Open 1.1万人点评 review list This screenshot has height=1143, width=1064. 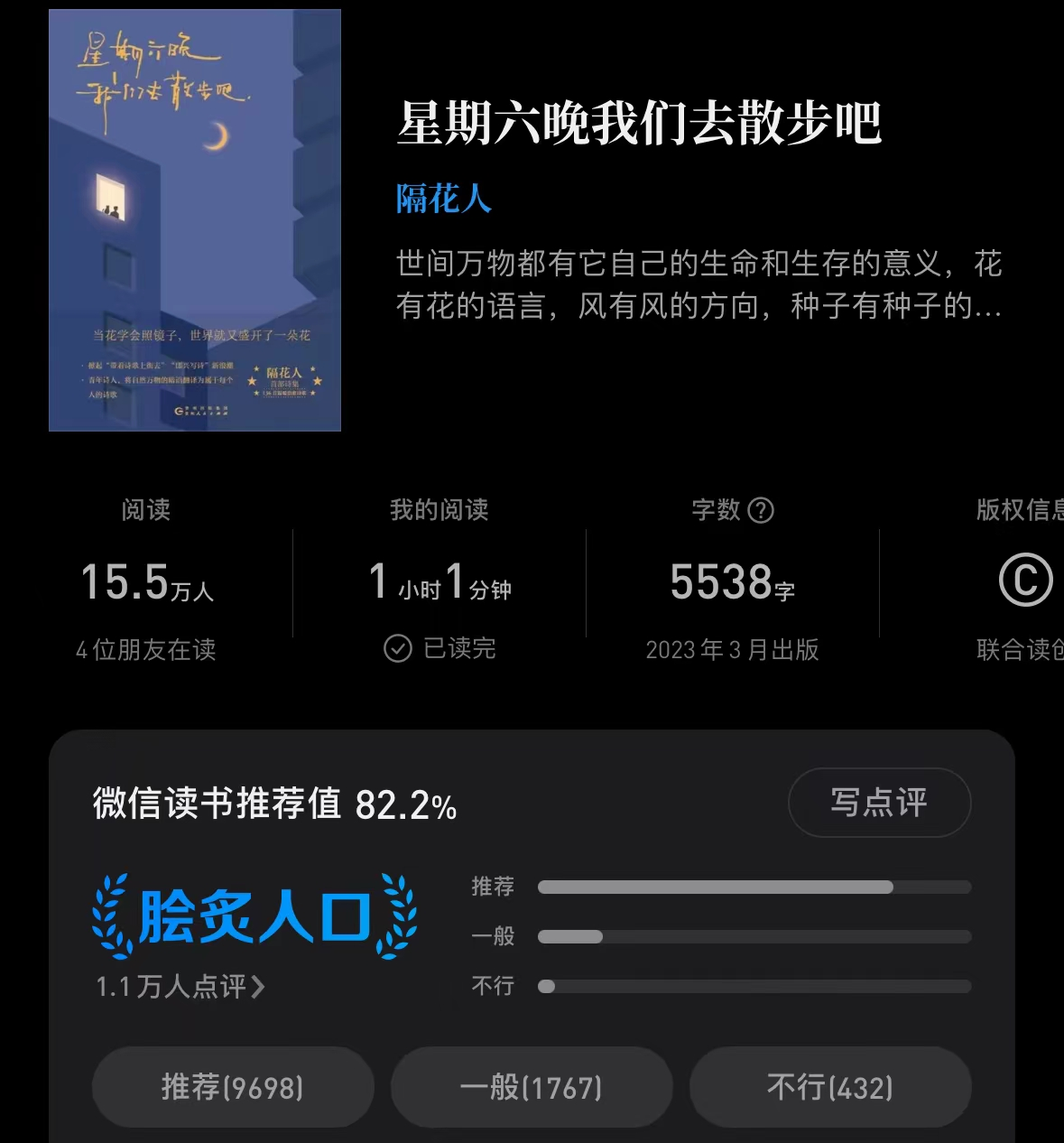180,986
